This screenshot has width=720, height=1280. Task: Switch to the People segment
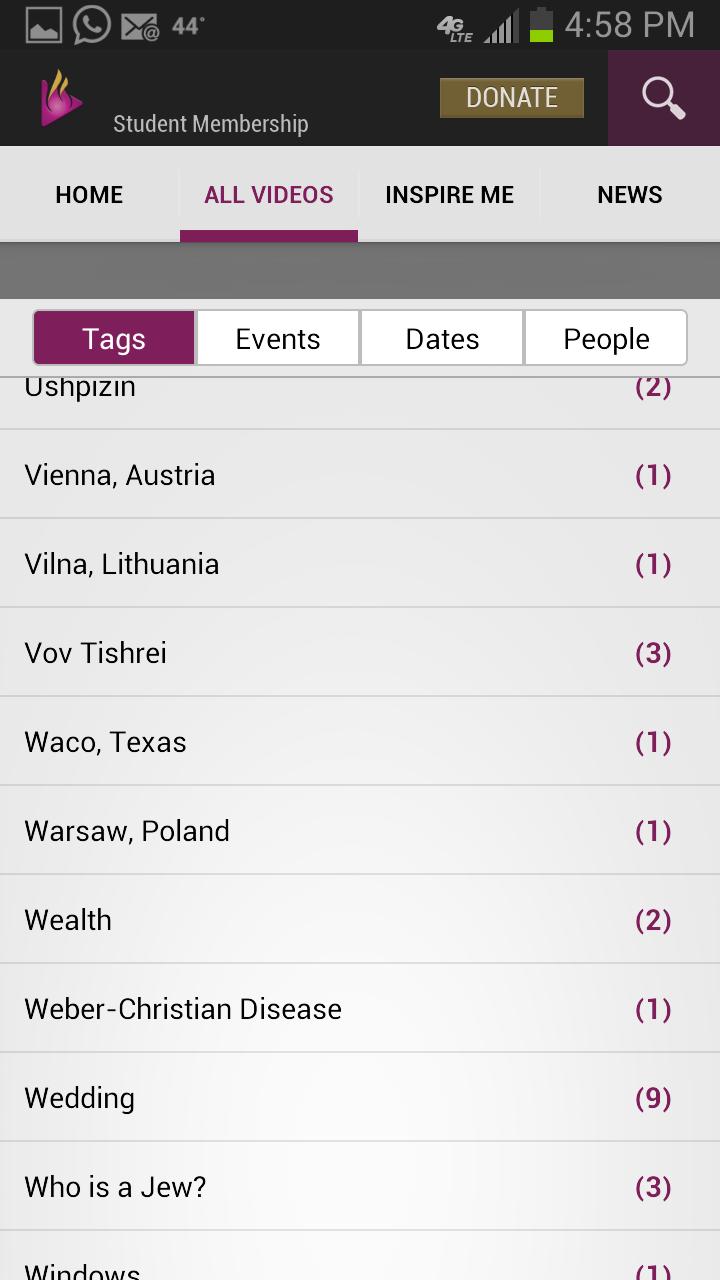[606, 339]
